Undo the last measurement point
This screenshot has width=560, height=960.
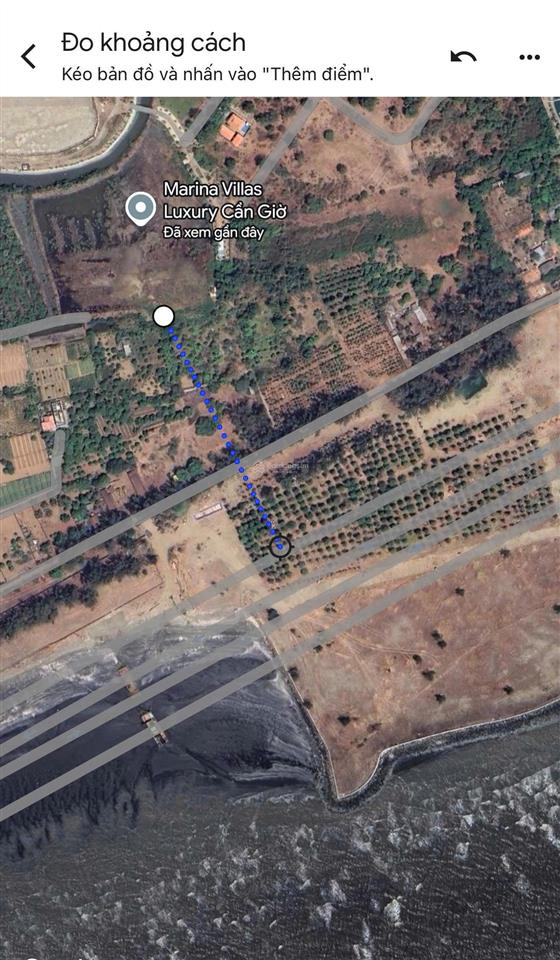coord(463,56)
